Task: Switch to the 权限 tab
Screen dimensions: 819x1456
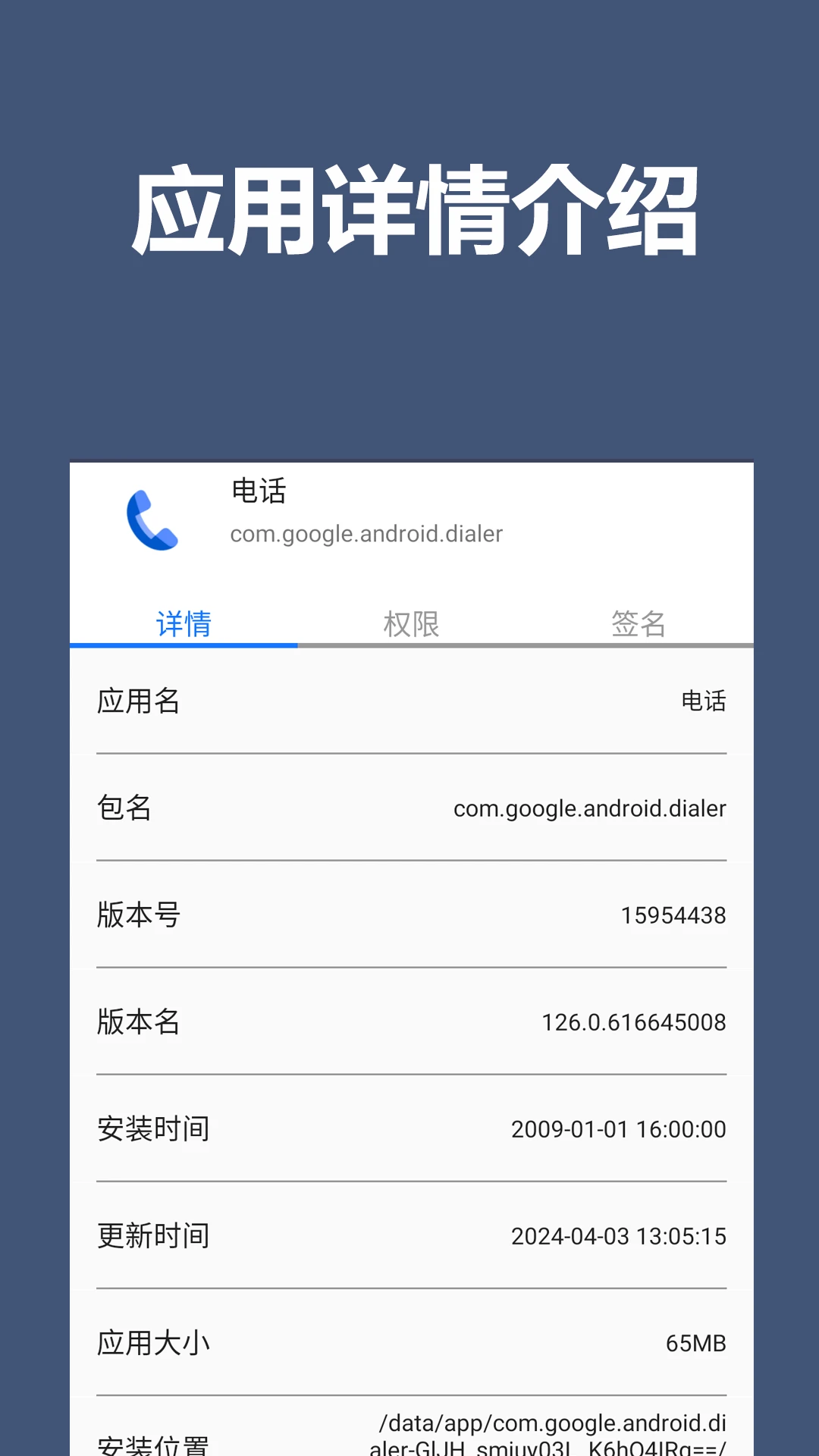Action: pyautogui.click(x=412, y=623)
